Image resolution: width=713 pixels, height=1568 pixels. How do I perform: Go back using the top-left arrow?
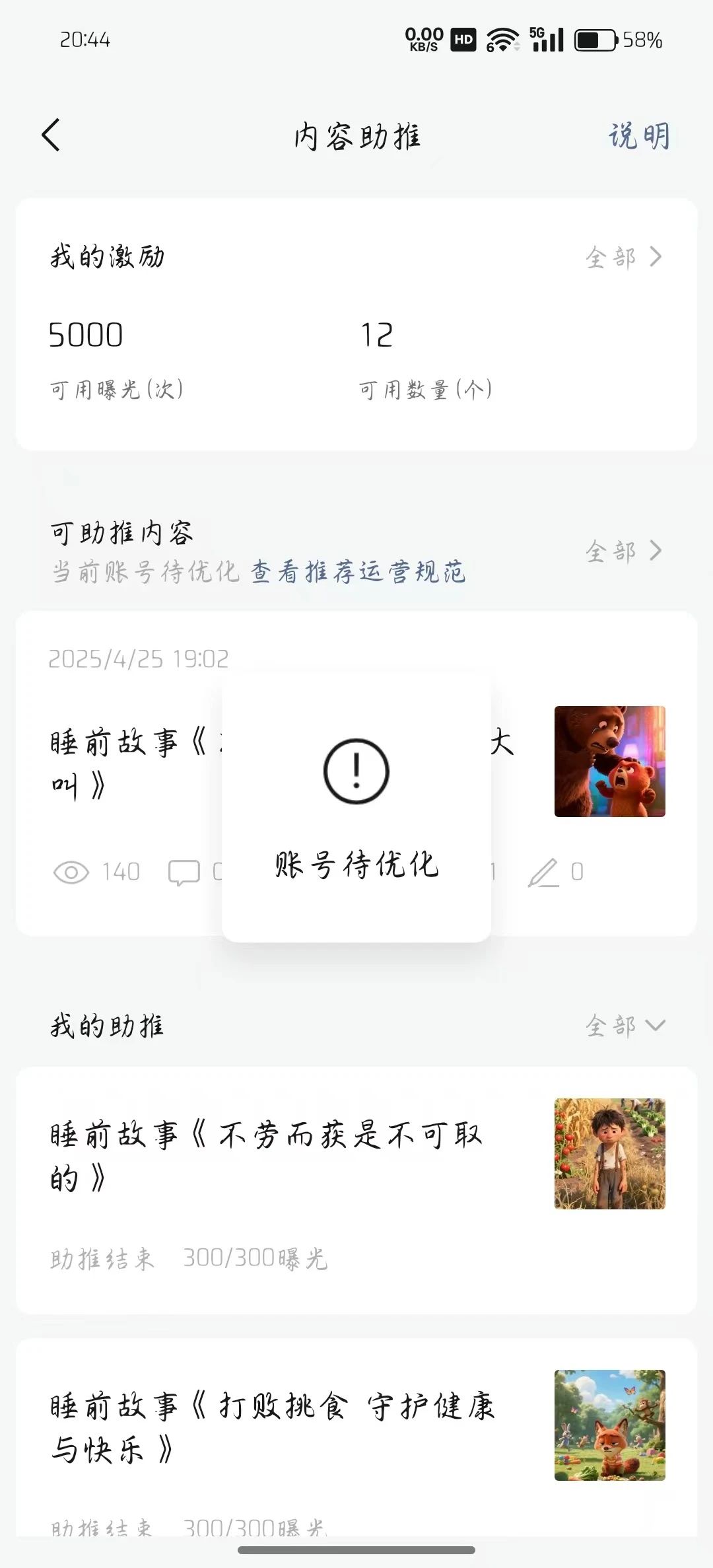(51, 135)
